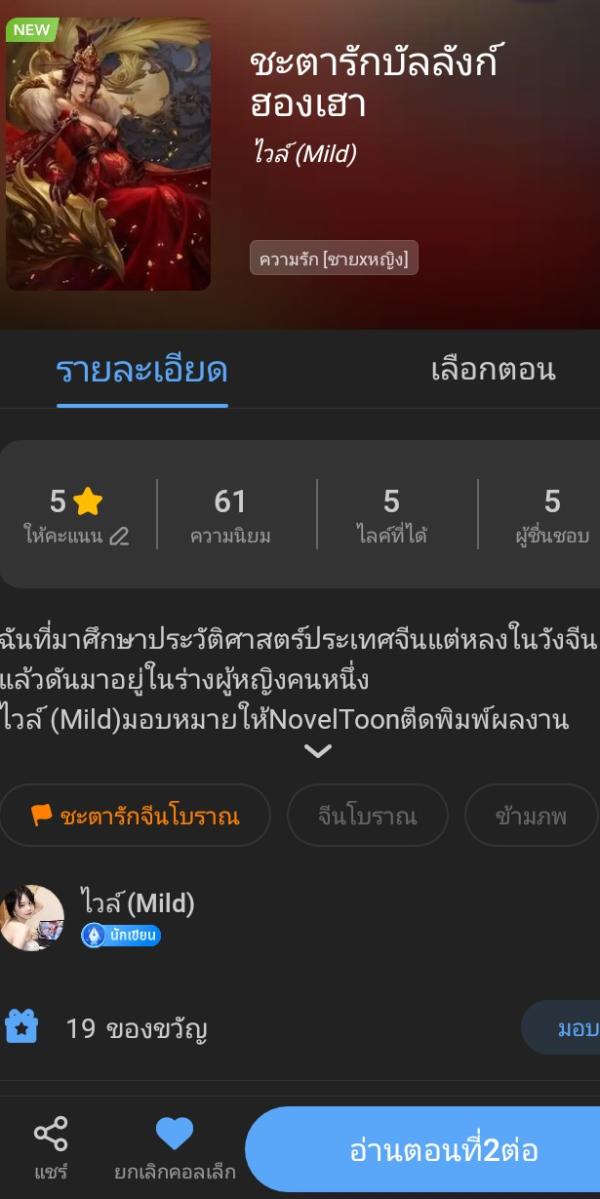Image resolution: width=600 pixels, height=1199 pixels.
Task: Open the ความรัก [ชายxหญิง] genre tag
Action: (x=334, y=259)
